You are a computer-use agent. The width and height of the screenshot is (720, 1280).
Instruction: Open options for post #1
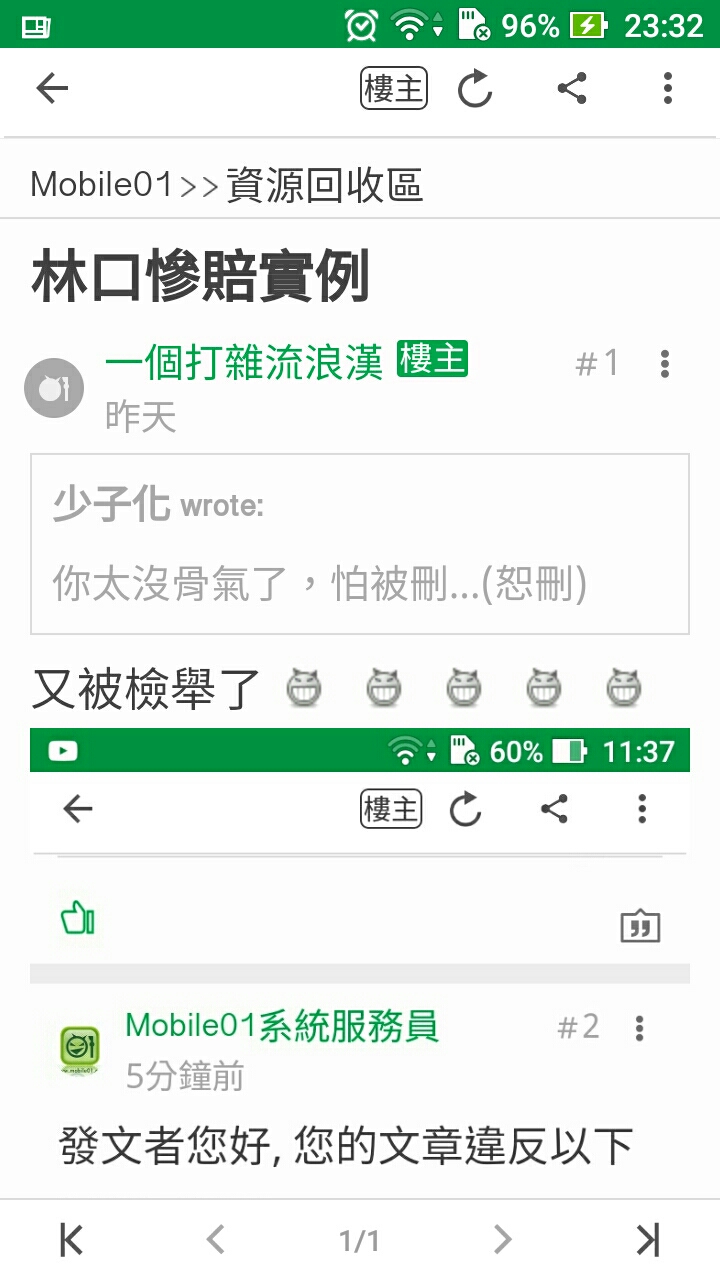(665, 364)
